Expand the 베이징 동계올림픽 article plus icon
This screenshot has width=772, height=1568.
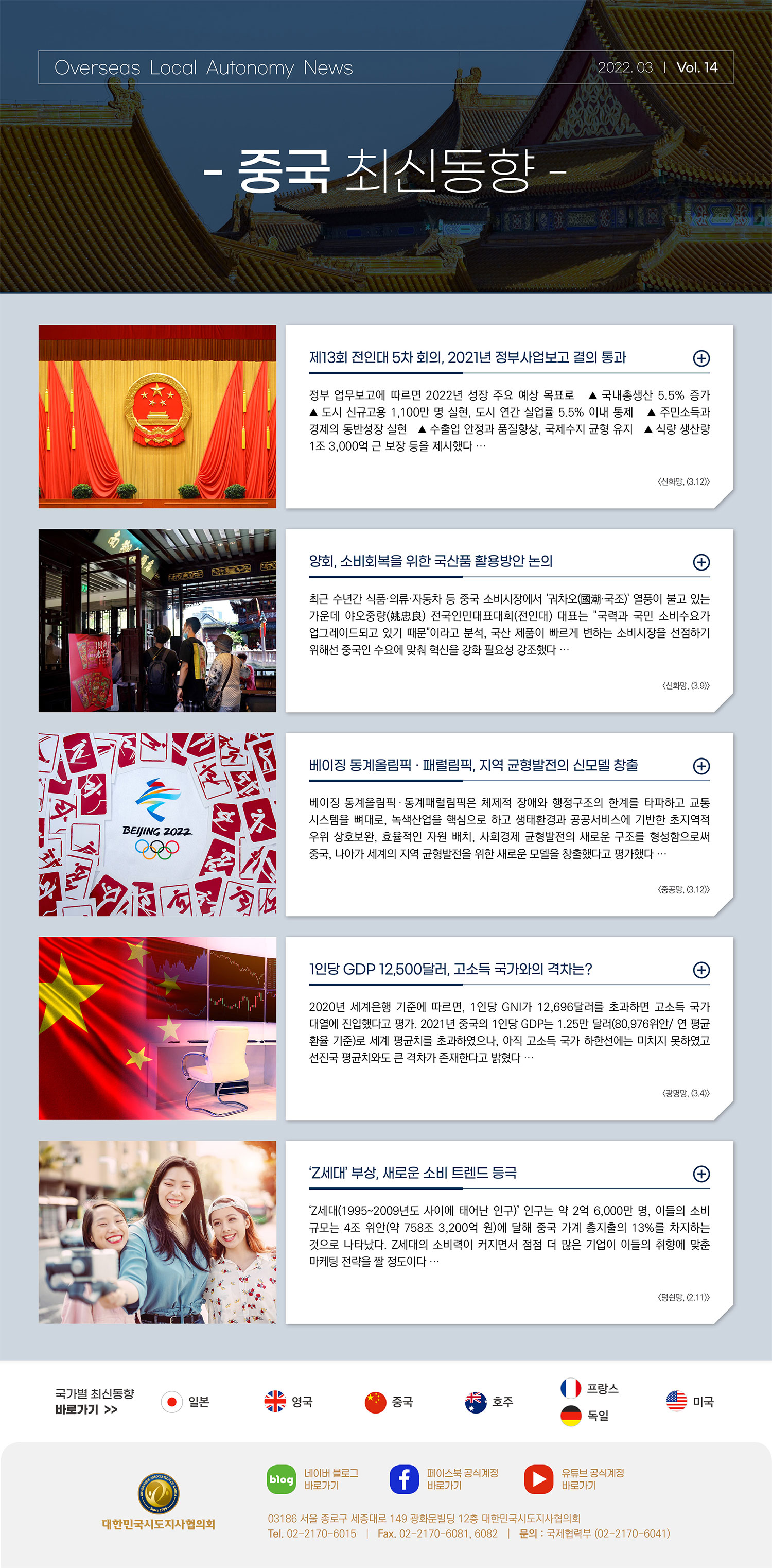(701, 766)
